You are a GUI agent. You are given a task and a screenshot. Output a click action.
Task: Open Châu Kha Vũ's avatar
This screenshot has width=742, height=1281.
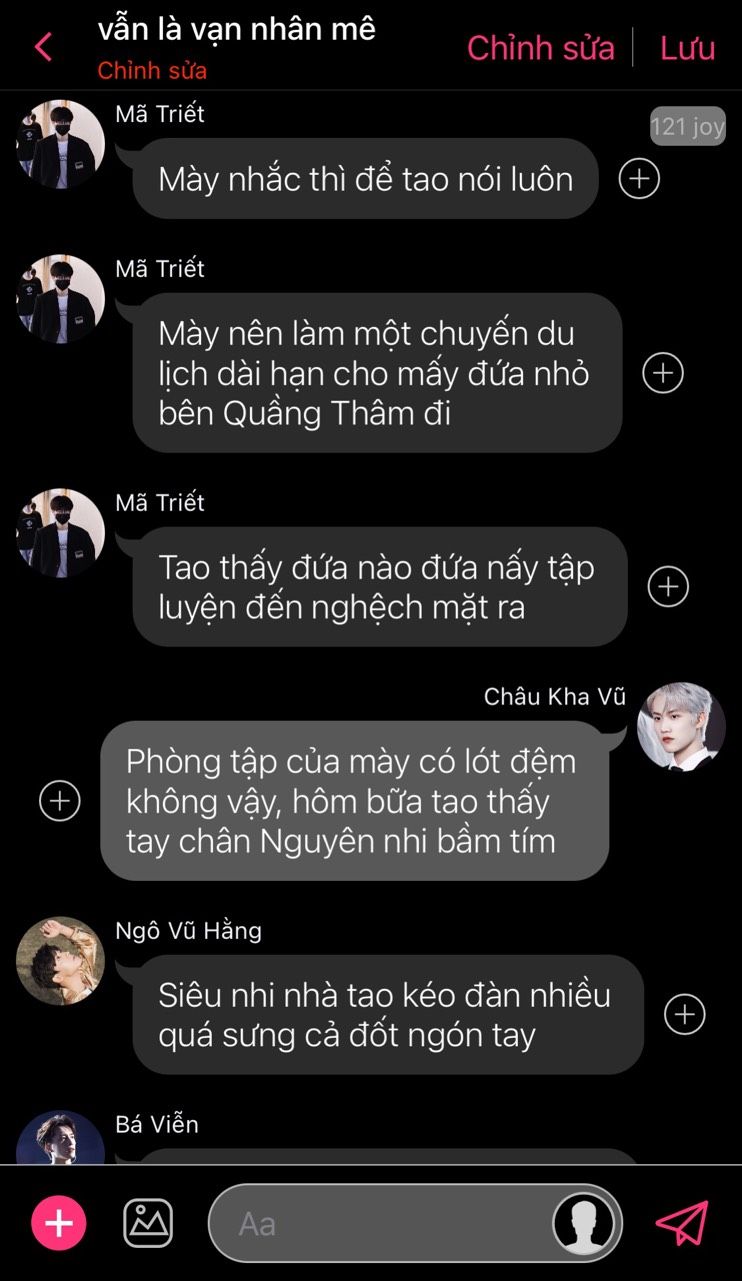[x=681, y=727]
